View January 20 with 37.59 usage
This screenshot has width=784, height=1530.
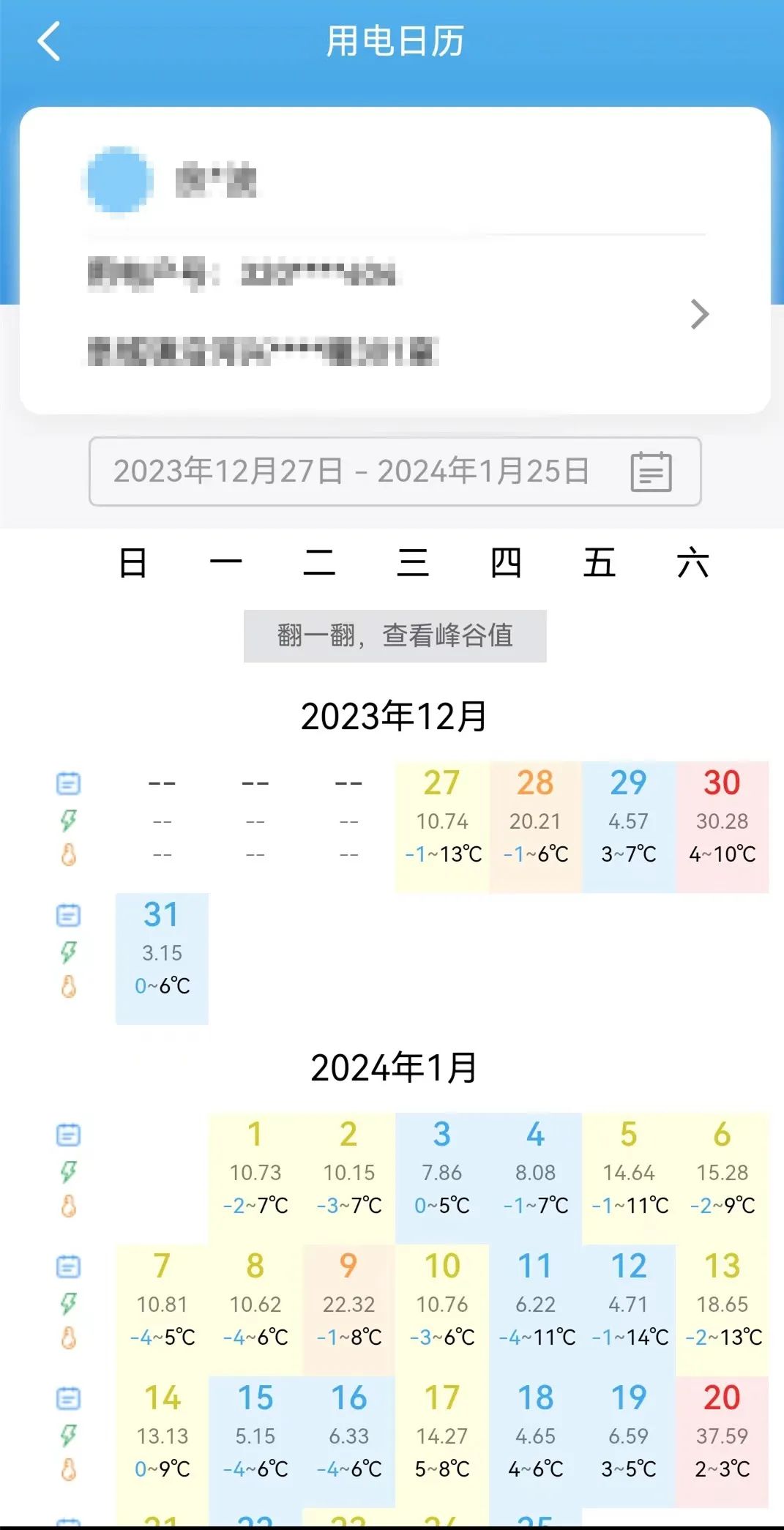pos(722,1441)
